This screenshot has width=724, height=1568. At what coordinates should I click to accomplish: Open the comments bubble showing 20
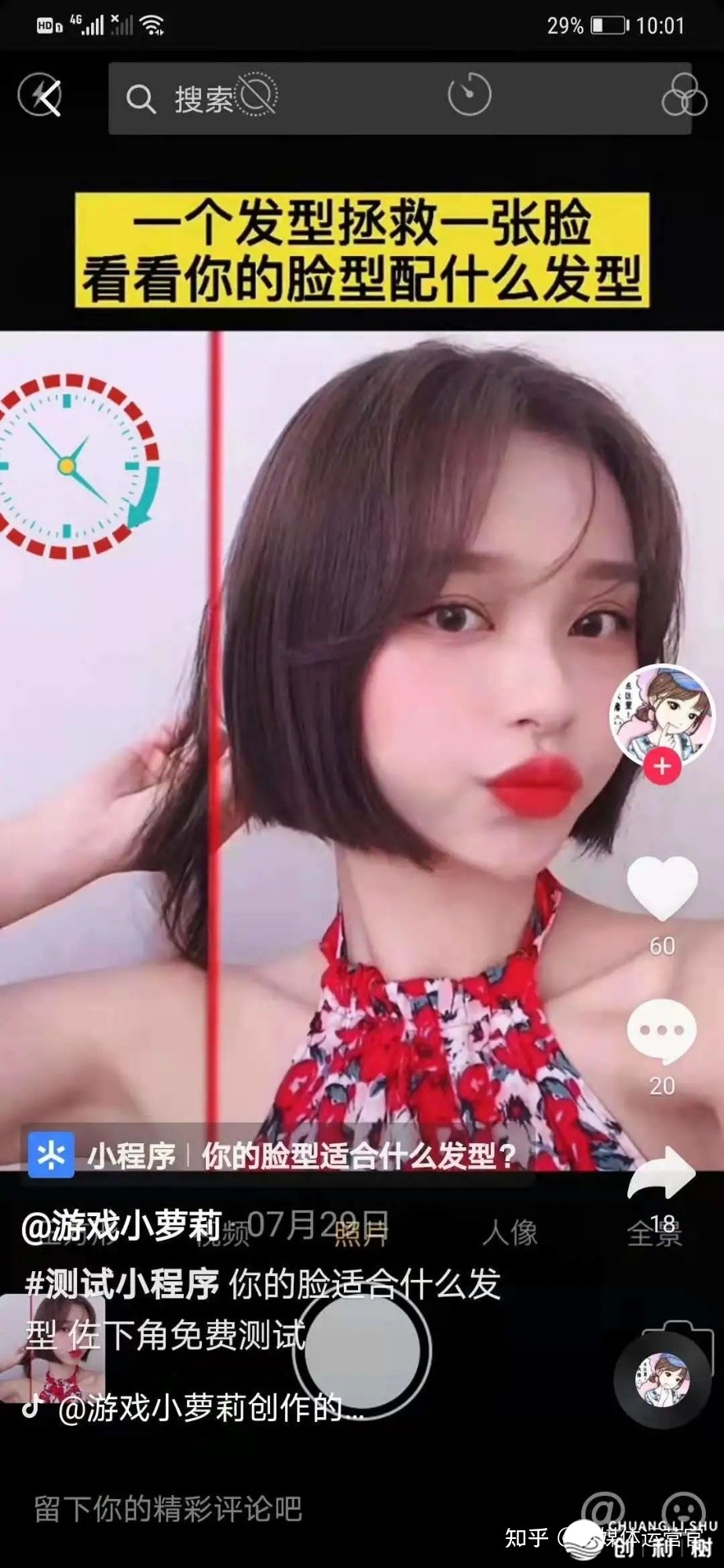(x=661, y=1031)
